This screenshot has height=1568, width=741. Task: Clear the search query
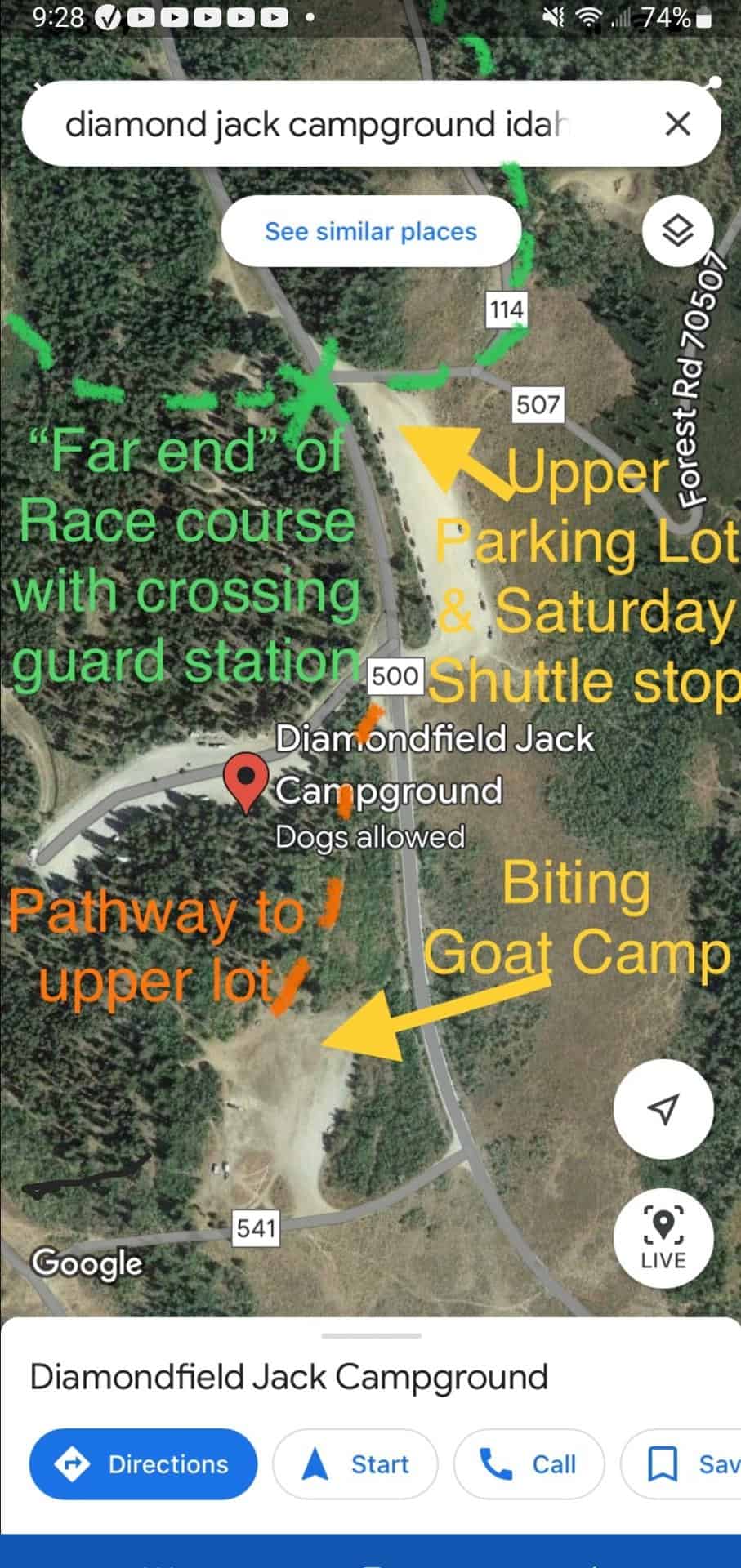point(677,124)
